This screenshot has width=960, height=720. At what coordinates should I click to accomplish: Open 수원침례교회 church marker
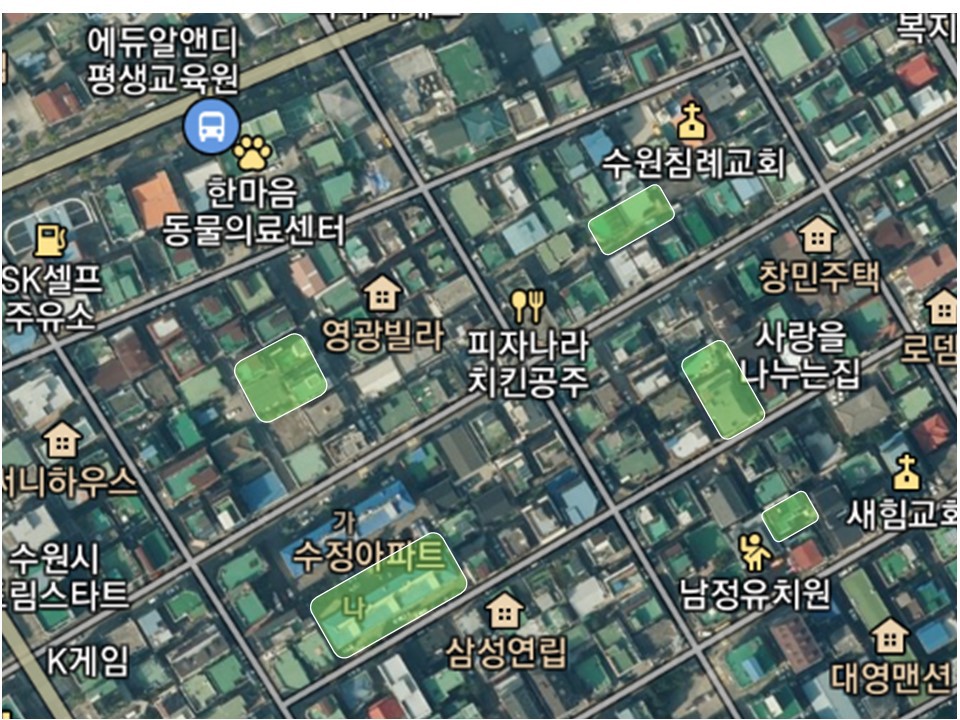(692, 121)
